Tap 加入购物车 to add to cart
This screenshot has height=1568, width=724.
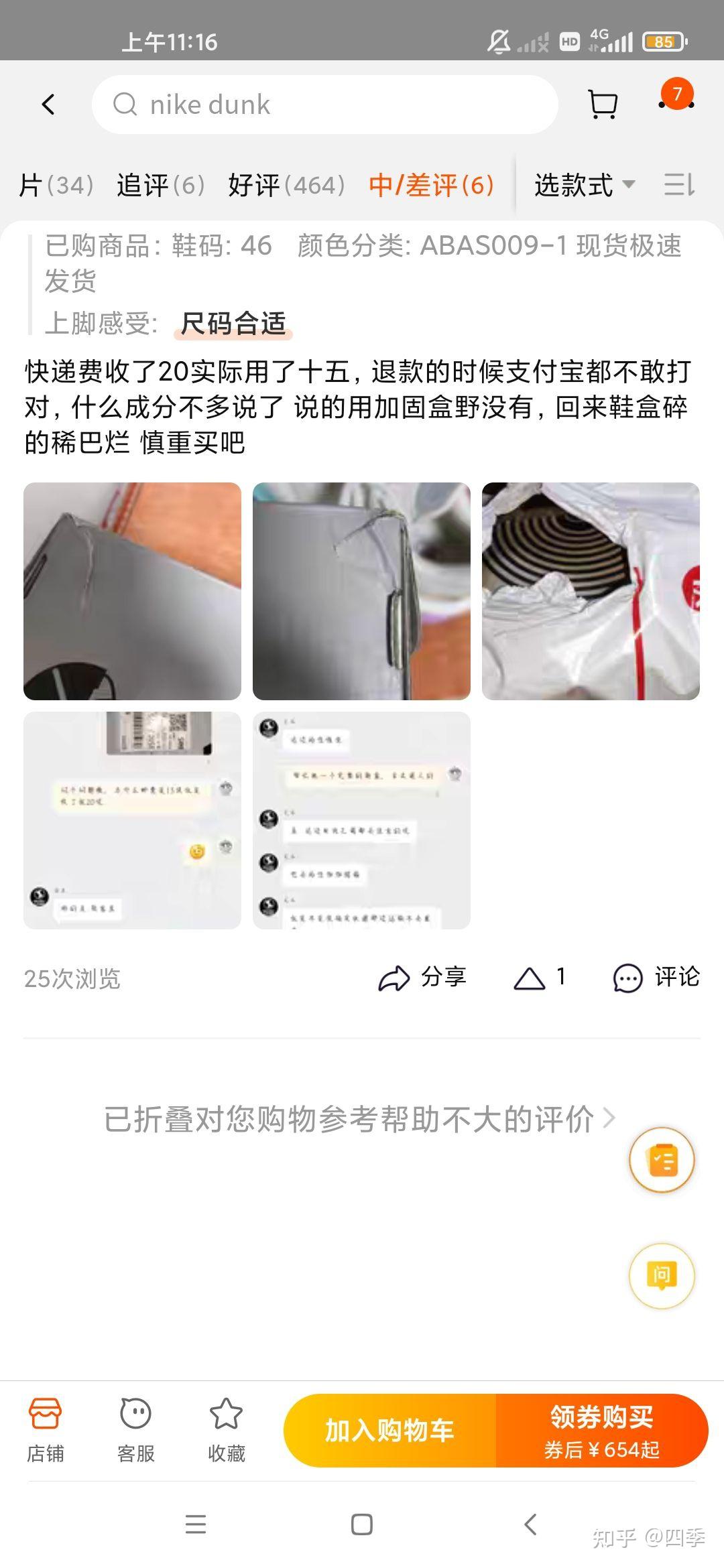[x=389, y=1430]
